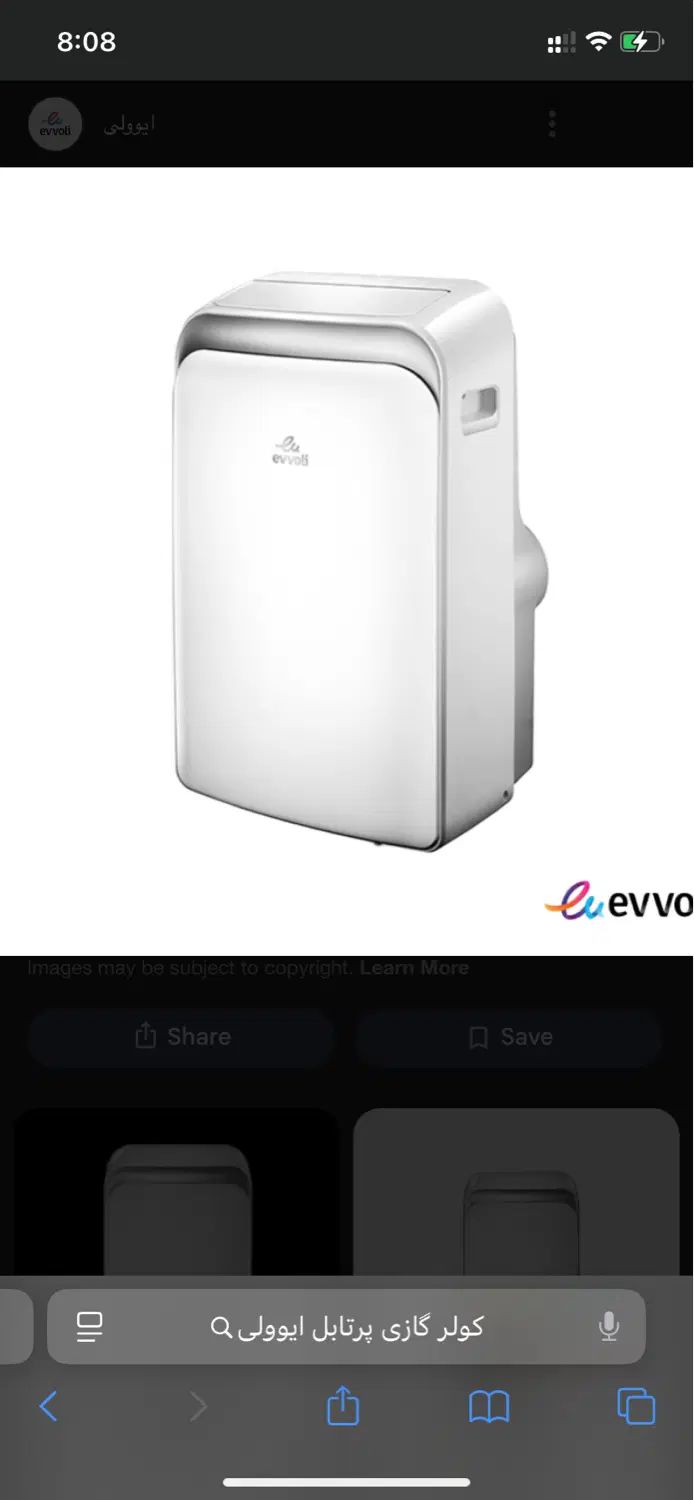Open the evvoli air conditioner image
The width and height of the screenshot is (694, 1500).
(347, 560)
